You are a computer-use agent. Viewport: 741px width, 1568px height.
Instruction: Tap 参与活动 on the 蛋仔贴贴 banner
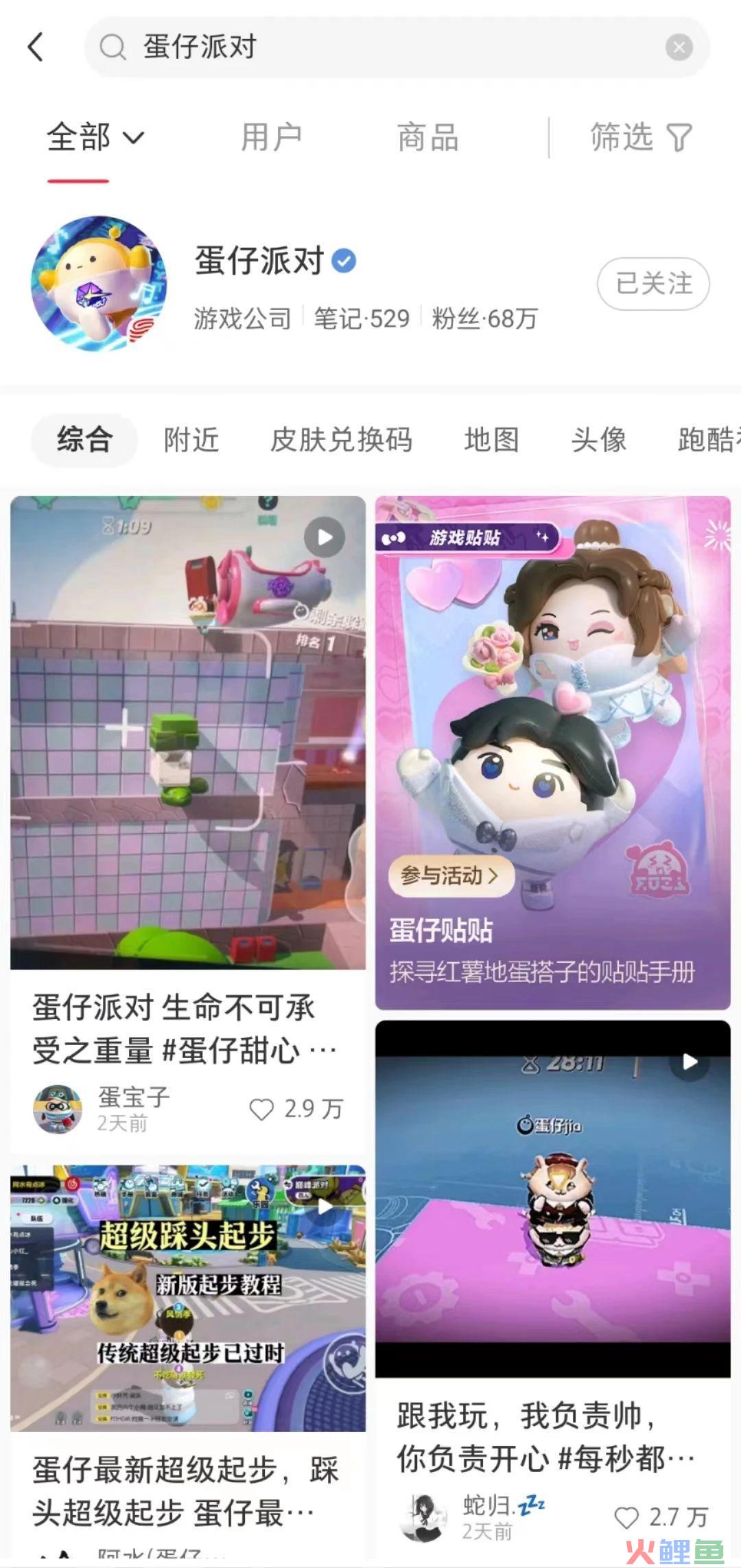451,876
